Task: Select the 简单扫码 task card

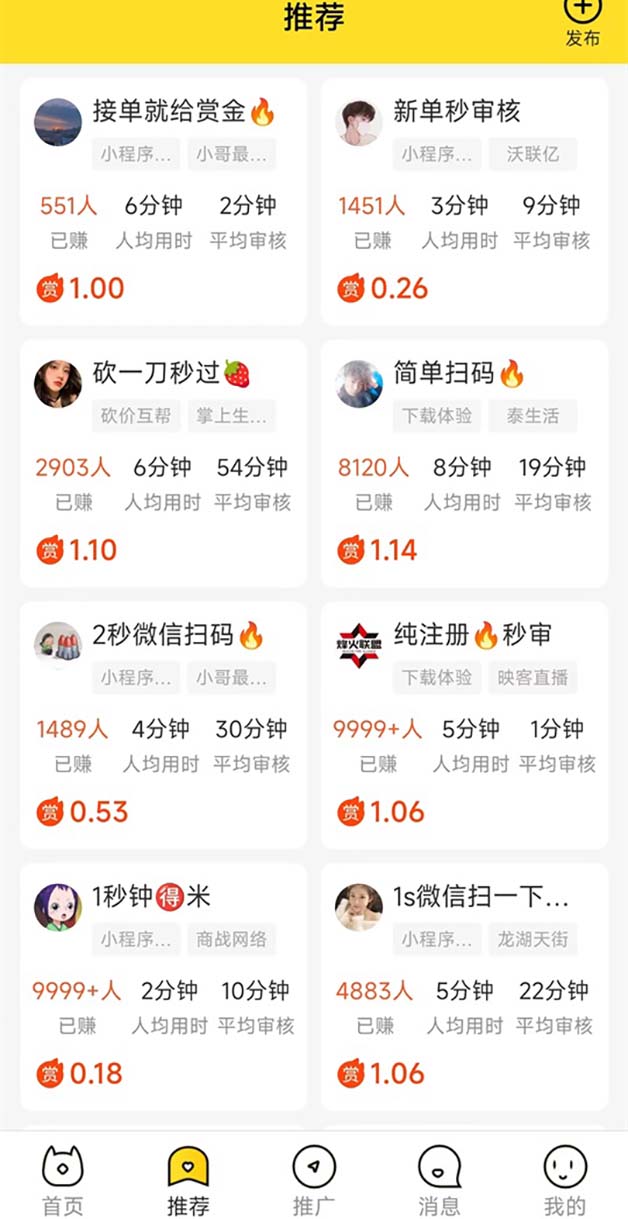Action: (x=464, y=462)
